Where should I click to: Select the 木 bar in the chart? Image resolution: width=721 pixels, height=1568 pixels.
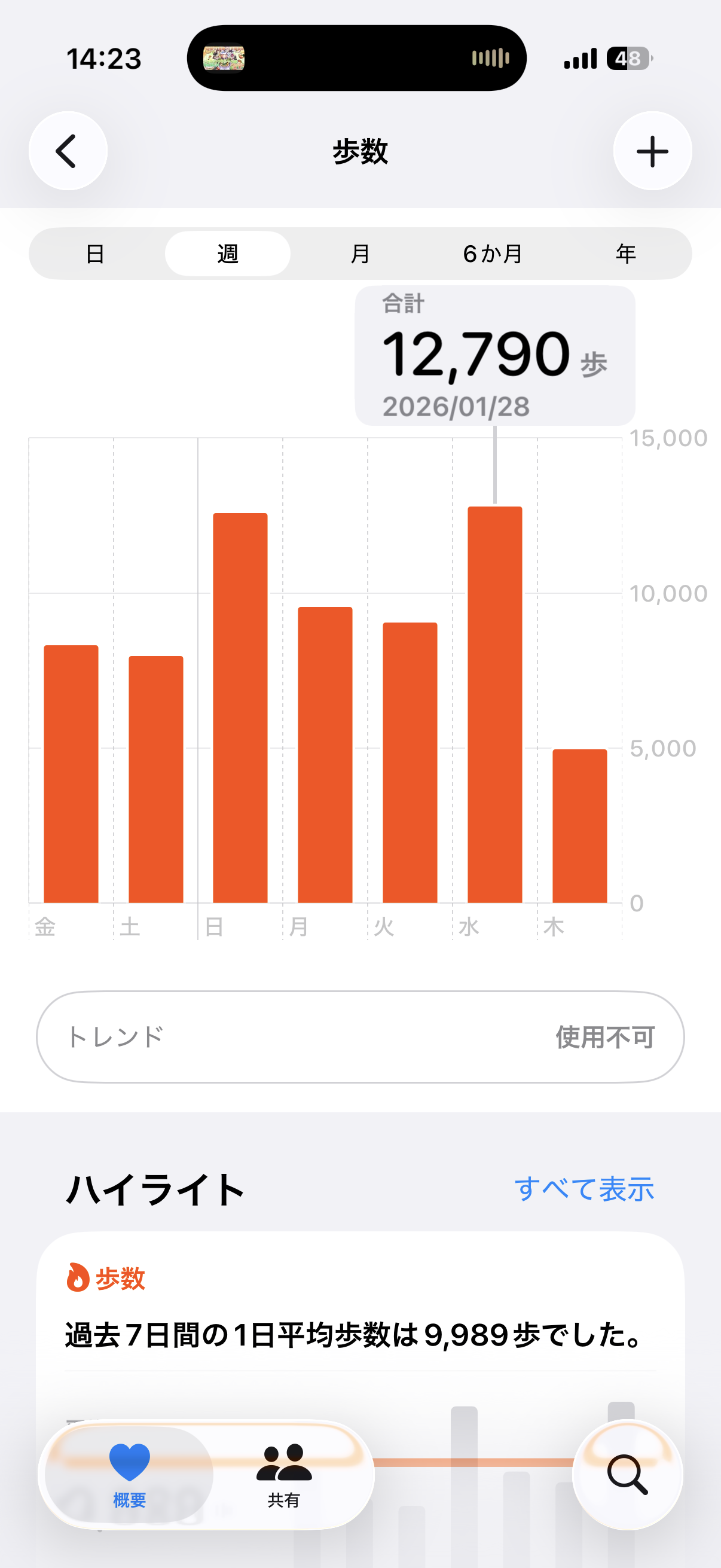[x=579, y=825]
